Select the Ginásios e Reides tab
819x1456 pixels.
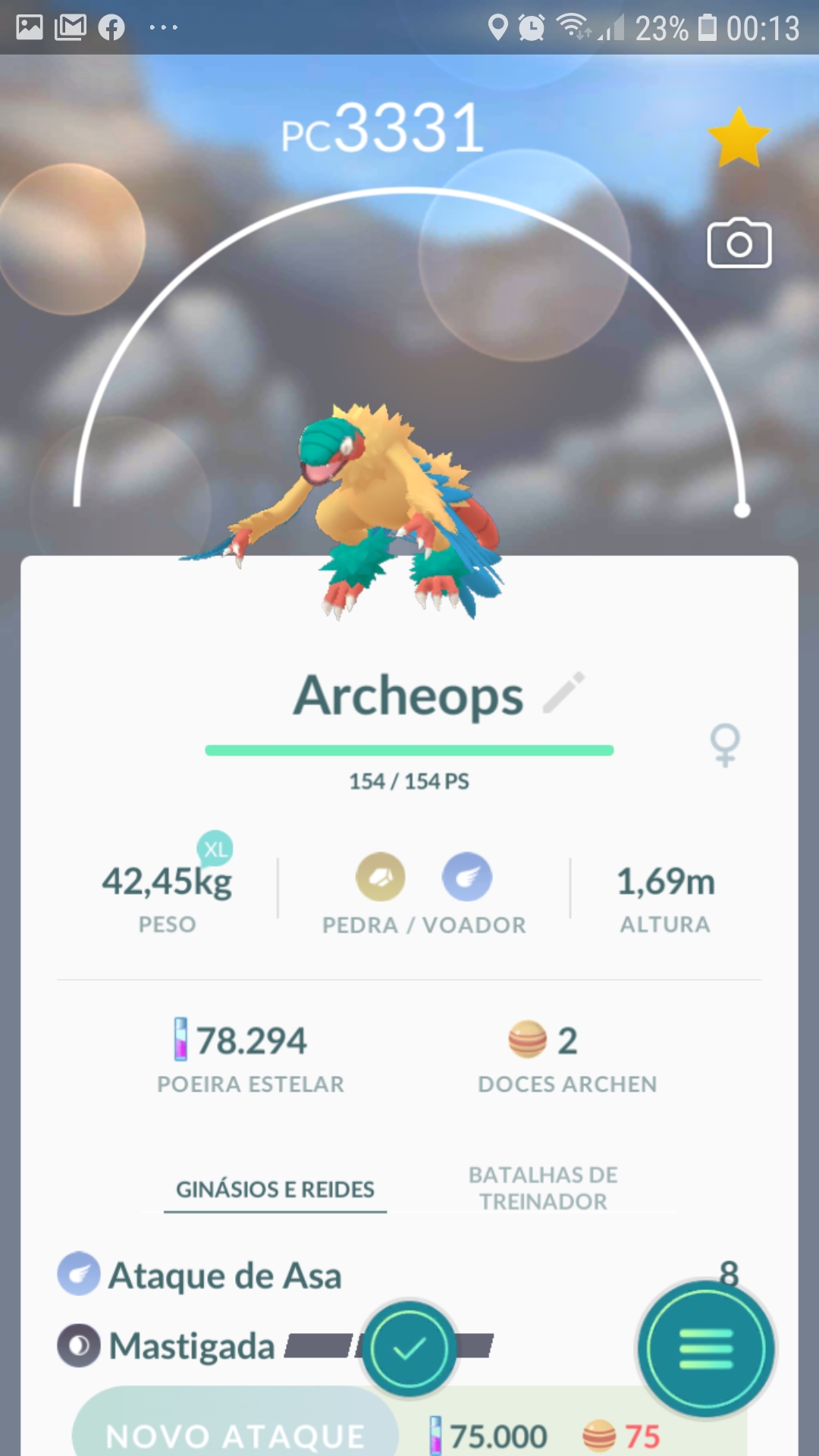(x=275, y=1188)
